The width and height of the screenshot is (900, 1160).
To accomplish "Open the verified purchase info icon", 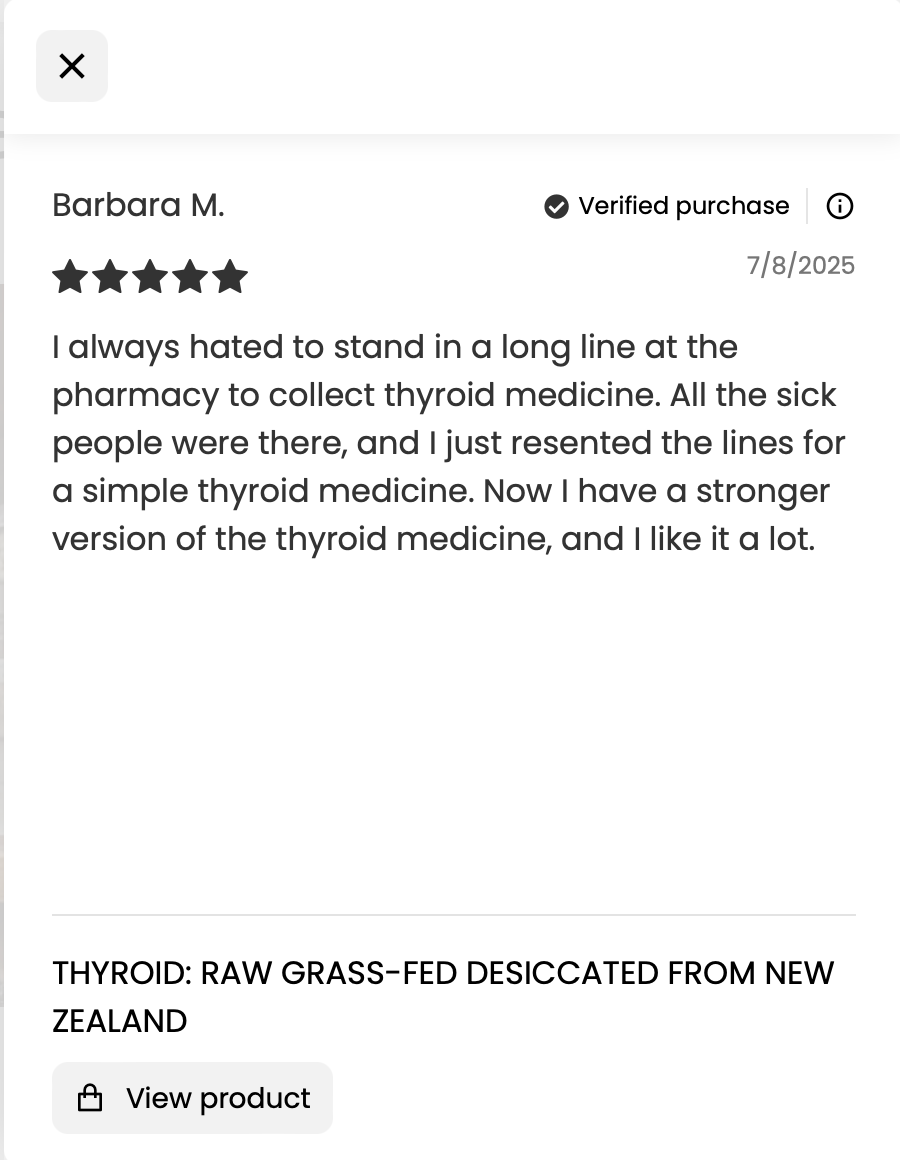I will coord(840,206).
